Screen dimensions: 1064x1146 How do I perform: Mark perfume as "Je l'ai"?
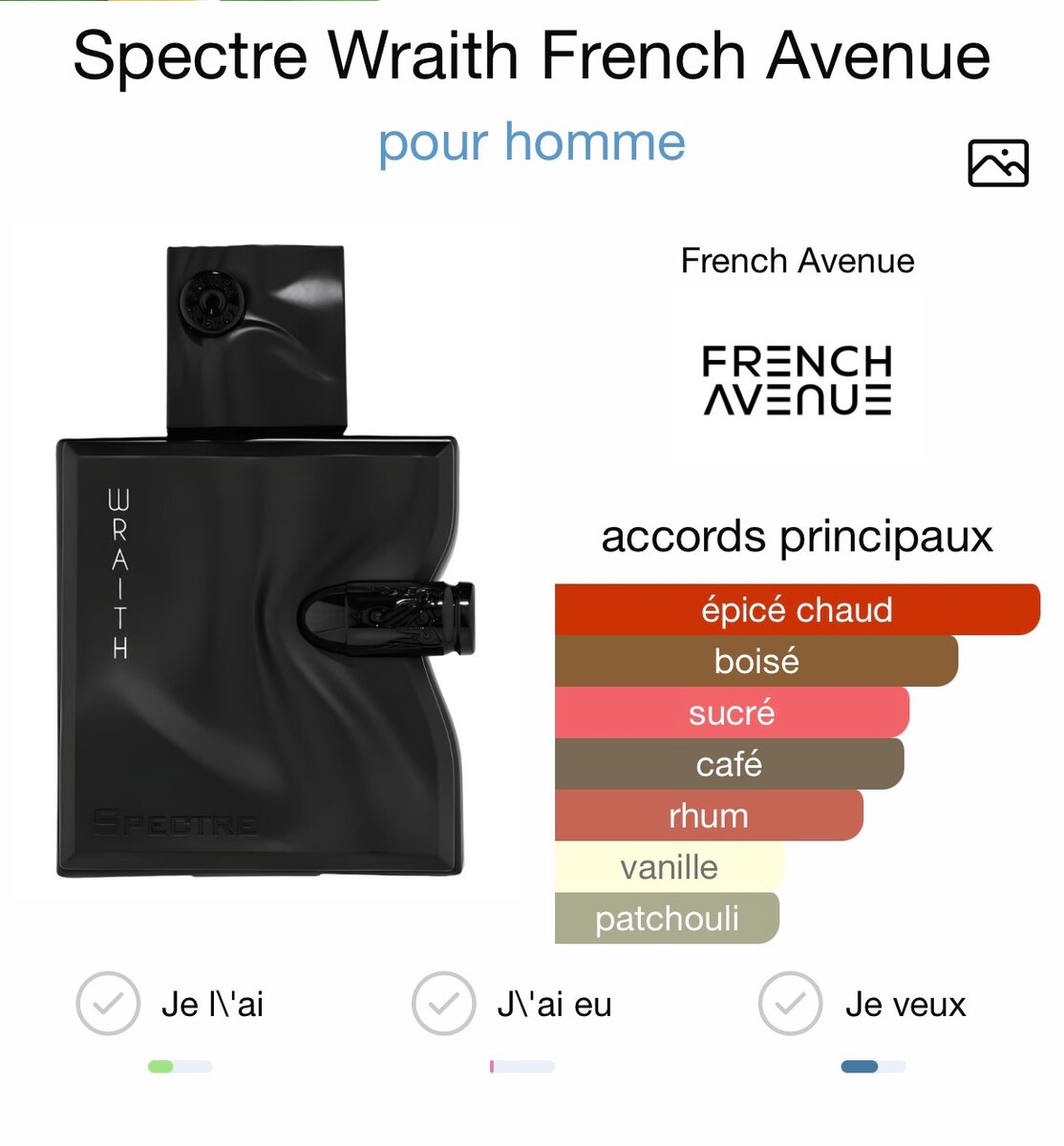pyautogui.click(x=108, y=1004)
